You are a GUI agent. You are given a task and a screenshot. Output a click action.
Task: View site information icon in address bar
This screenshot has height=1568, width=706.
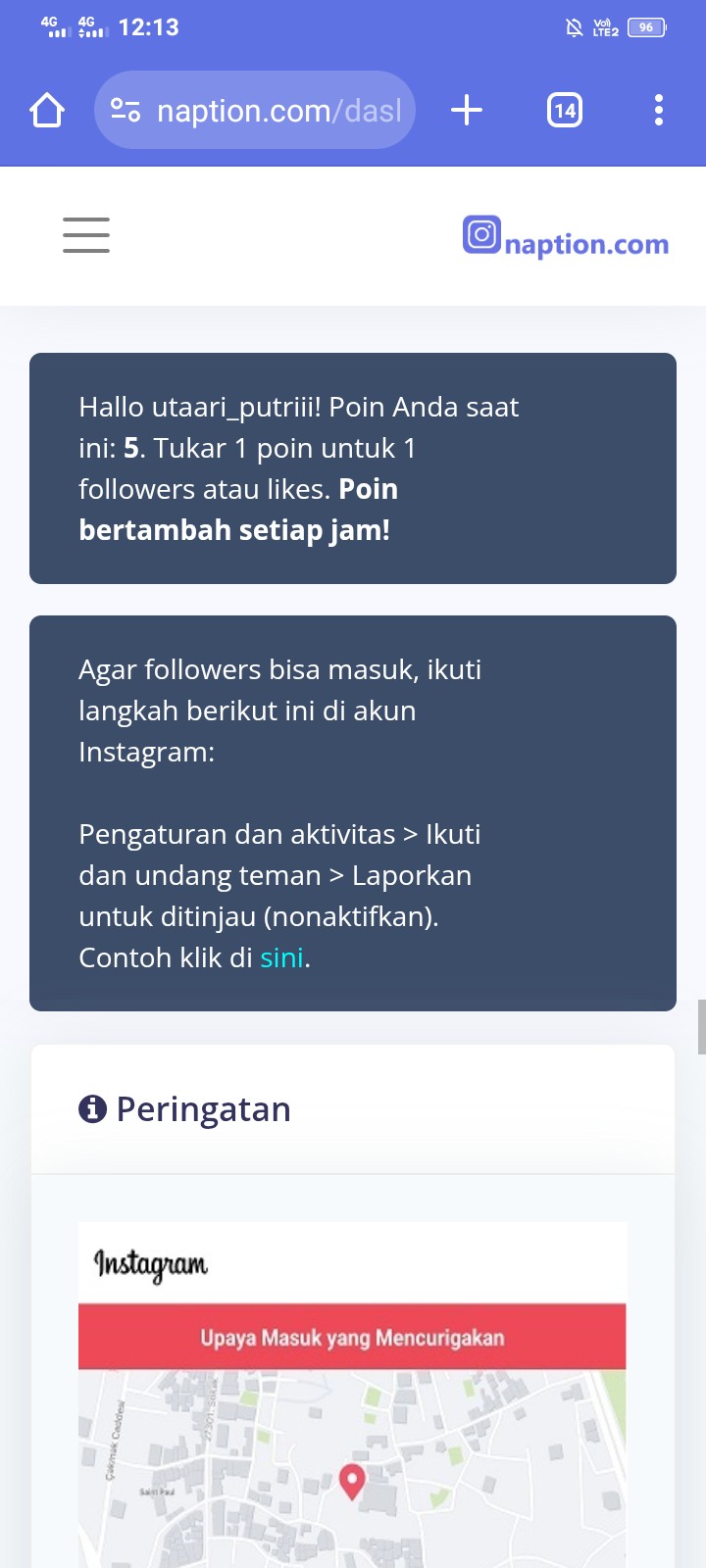click(x=126, y=110)
